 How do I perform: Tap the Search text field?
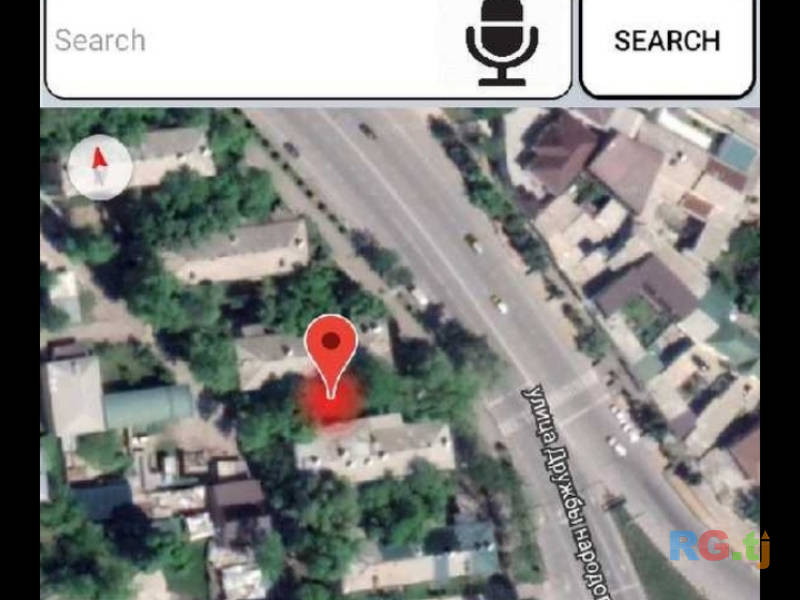pyautogui.click(x=240, y=42)
